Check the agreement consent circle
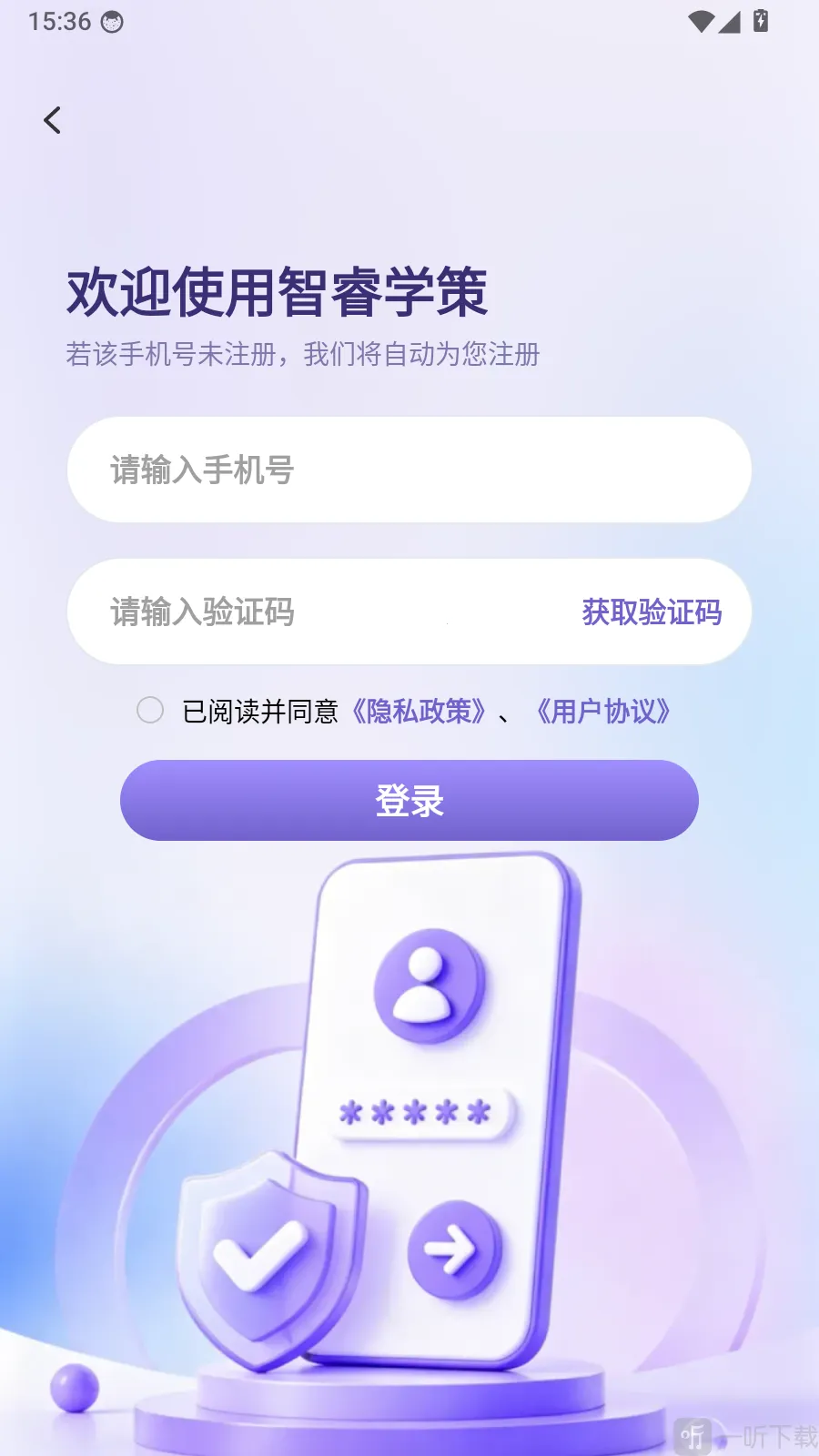Image resolution: width=819 pixels, height=1456 pixels. pyautogui.click(x=150, y=710)
